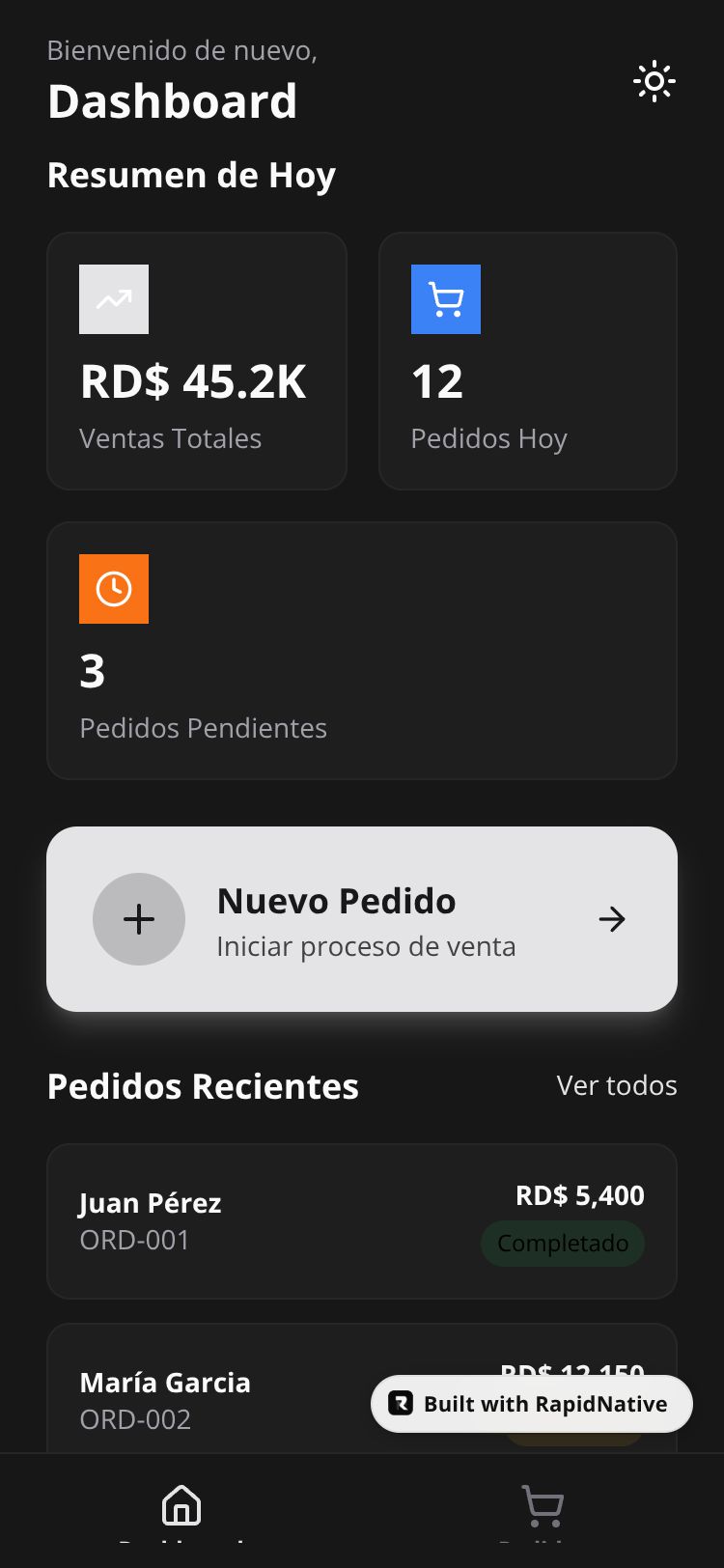
Task: Open Ver todos recent orders
Action: click(x=616, y=1085)
